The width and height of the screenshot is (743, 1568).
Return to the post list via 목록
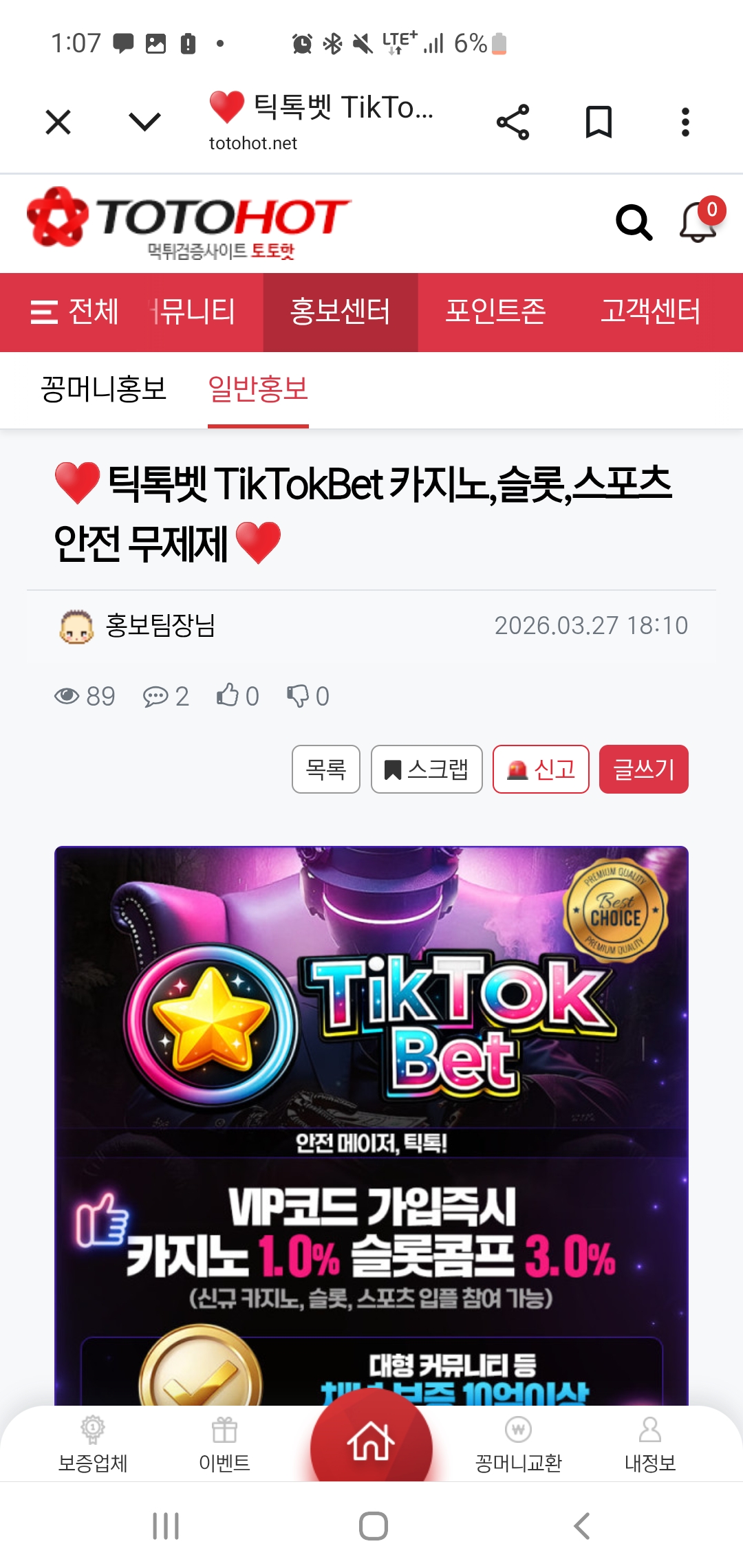tap(326, 769)
